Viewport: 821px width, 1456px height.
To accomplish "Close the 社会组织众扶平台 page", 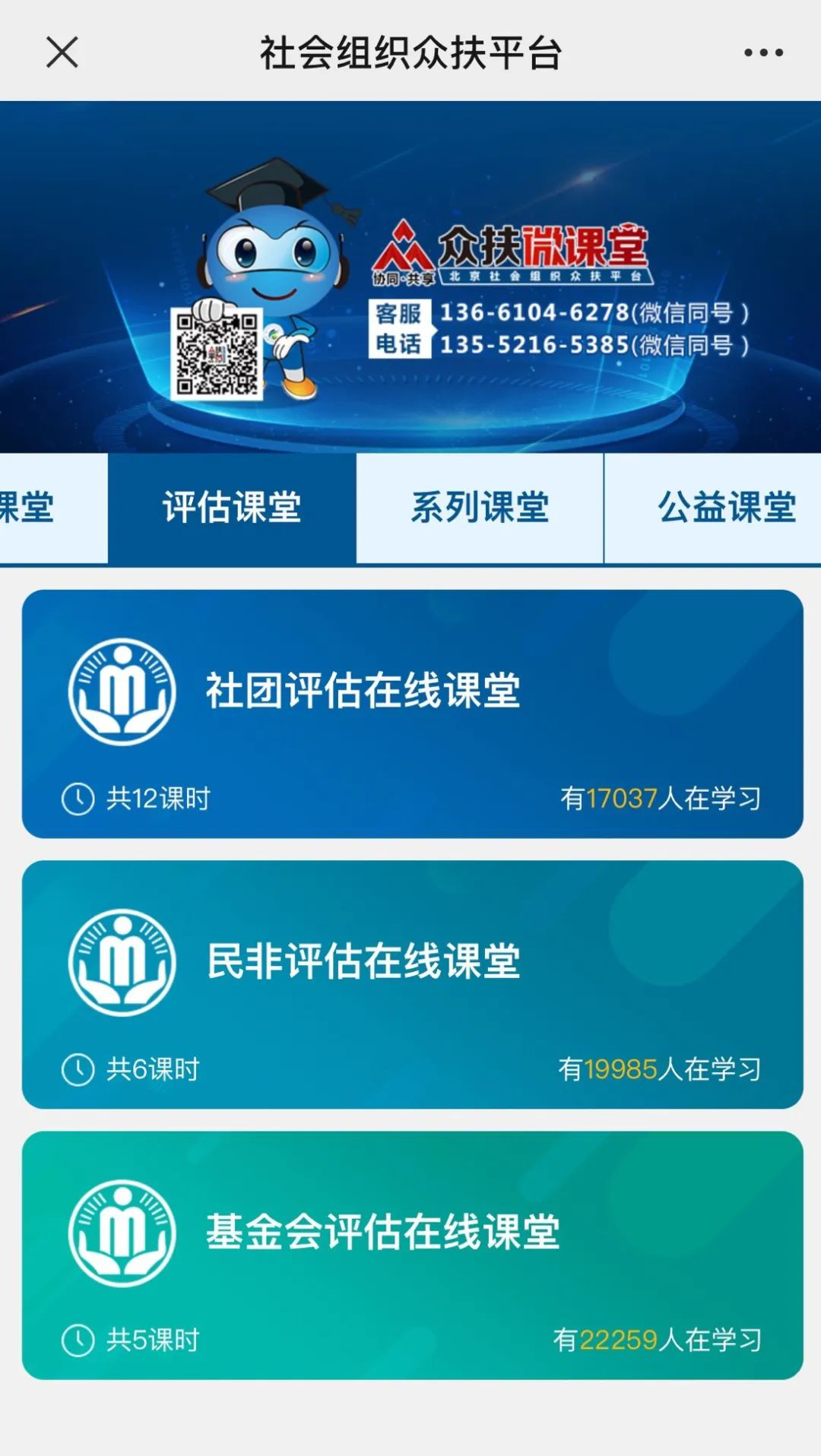I will point(62,52).
